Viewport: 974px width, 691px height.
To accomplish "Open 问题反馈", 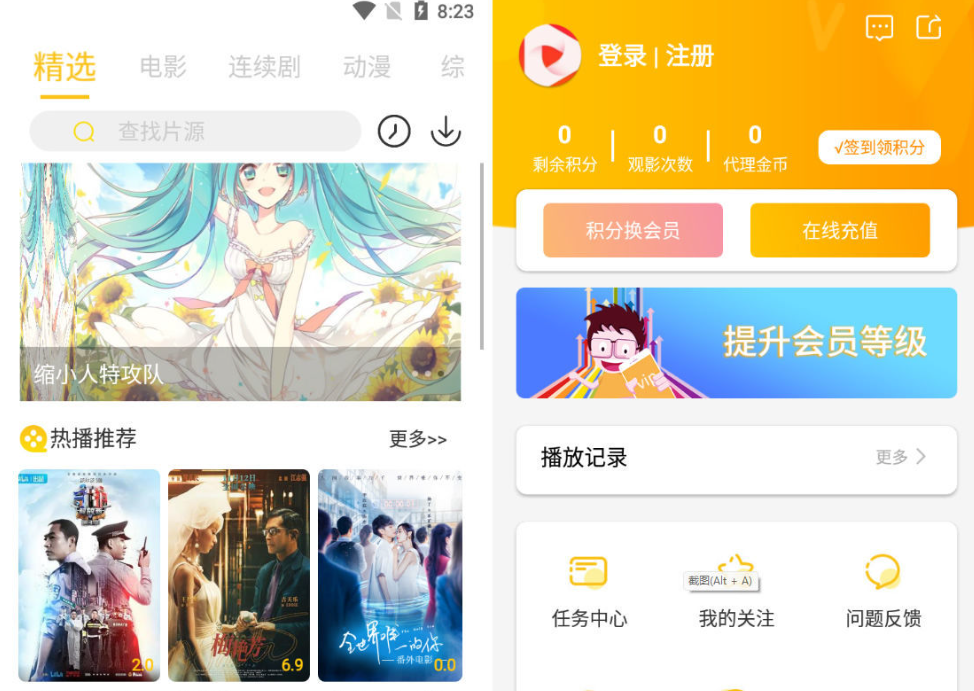I will pyautogui.click(x=883, y=592).
